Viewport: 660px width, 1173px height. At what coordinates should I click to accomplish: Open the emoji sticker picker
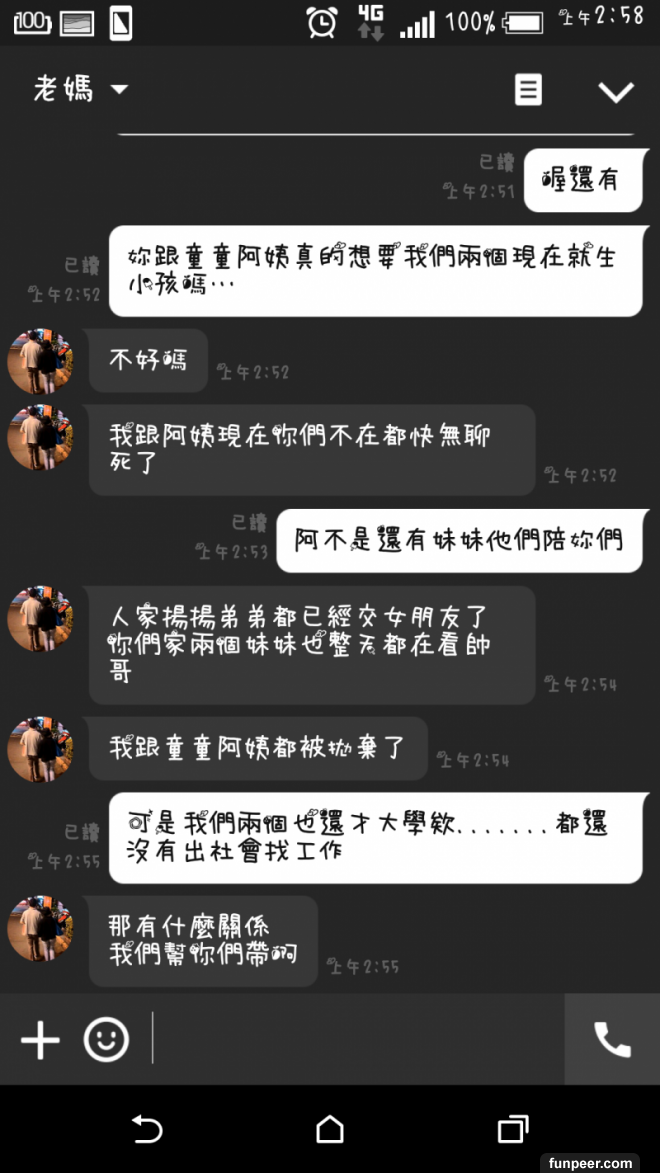tap(106, 1040)
